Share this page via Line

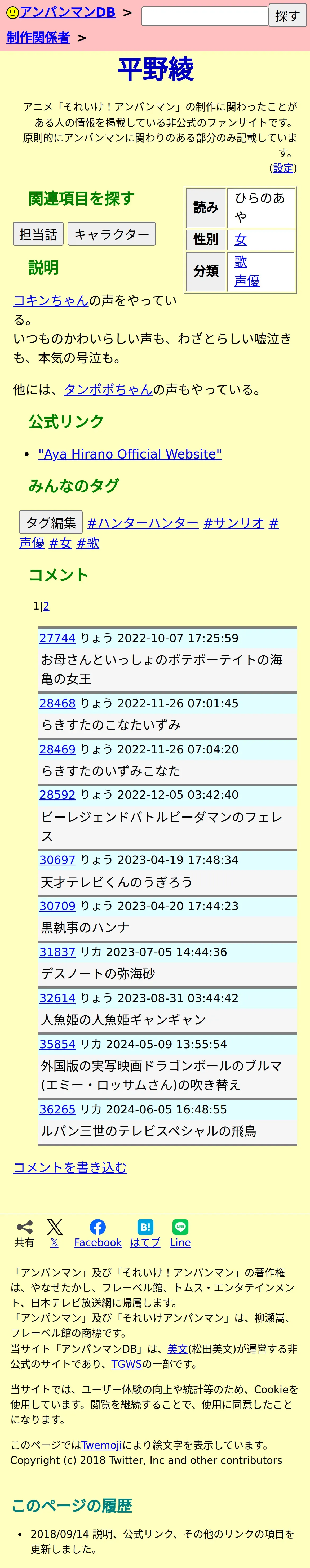tap(180, 1234)
